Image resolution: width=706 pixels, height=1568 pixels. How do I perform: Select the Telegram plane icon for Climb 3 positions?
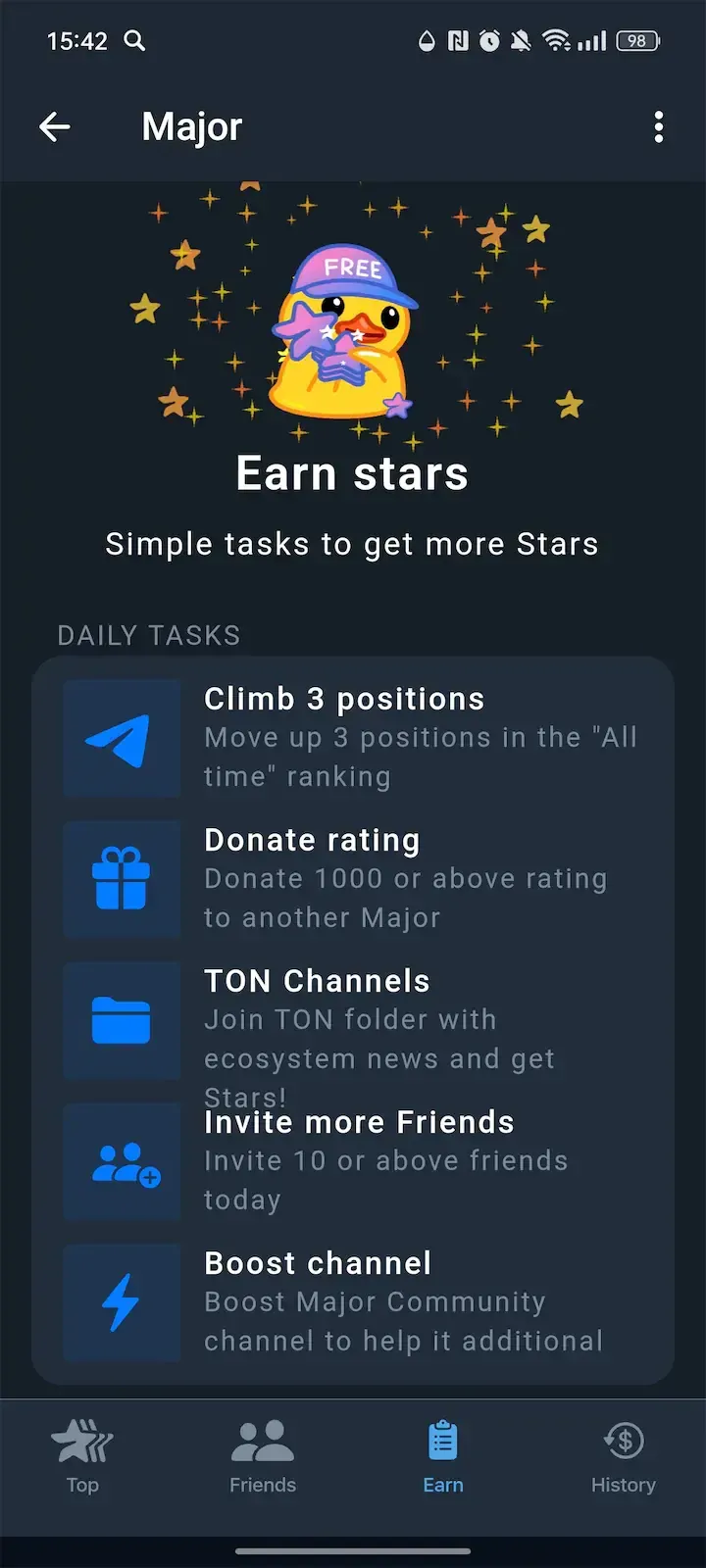[122, 738]
